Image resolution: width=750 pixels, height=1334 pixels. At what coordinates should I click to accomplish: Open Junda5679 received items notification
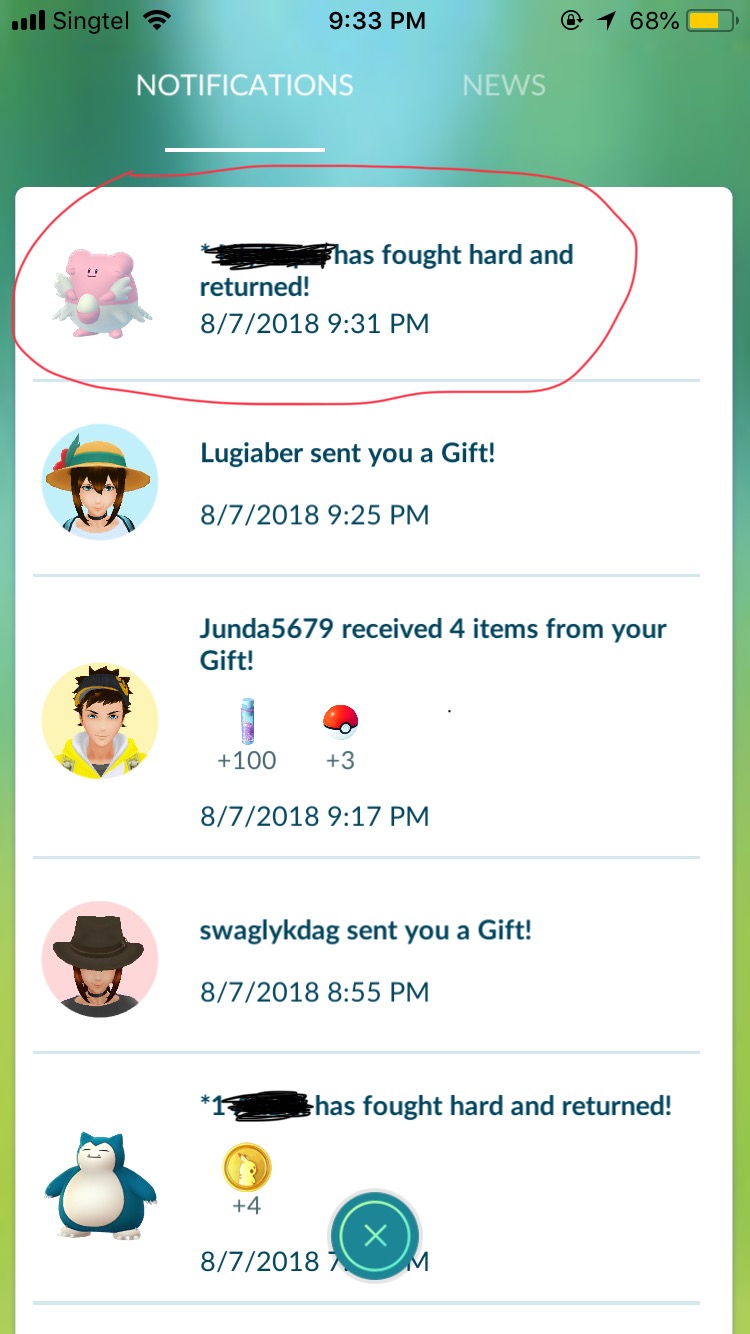pos(366,717)
